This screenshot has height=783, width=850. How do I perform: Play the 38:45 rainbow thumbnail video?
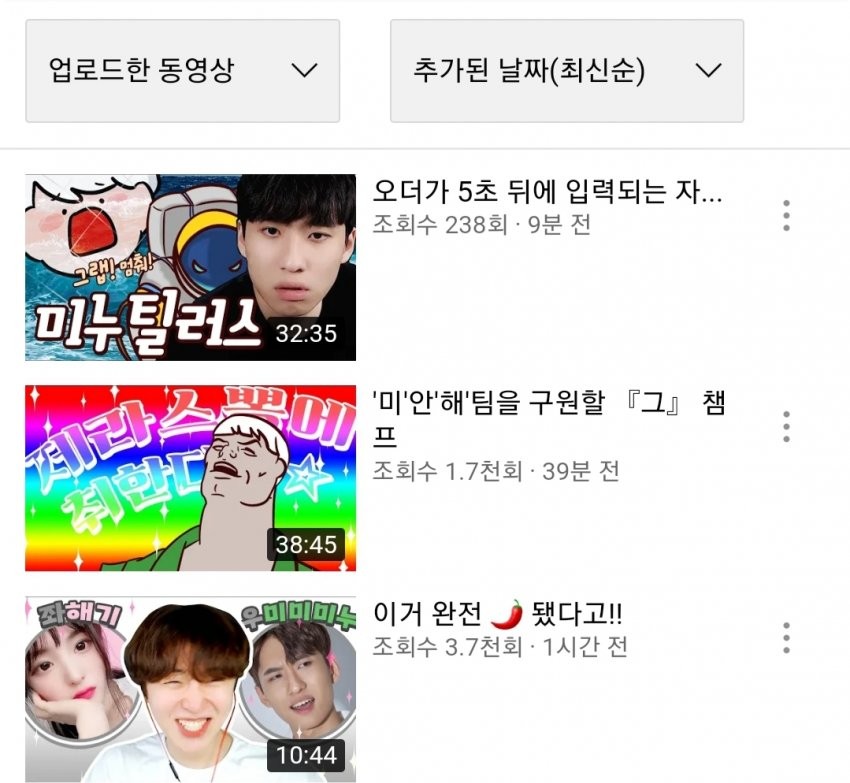click(x=190, y=478)
